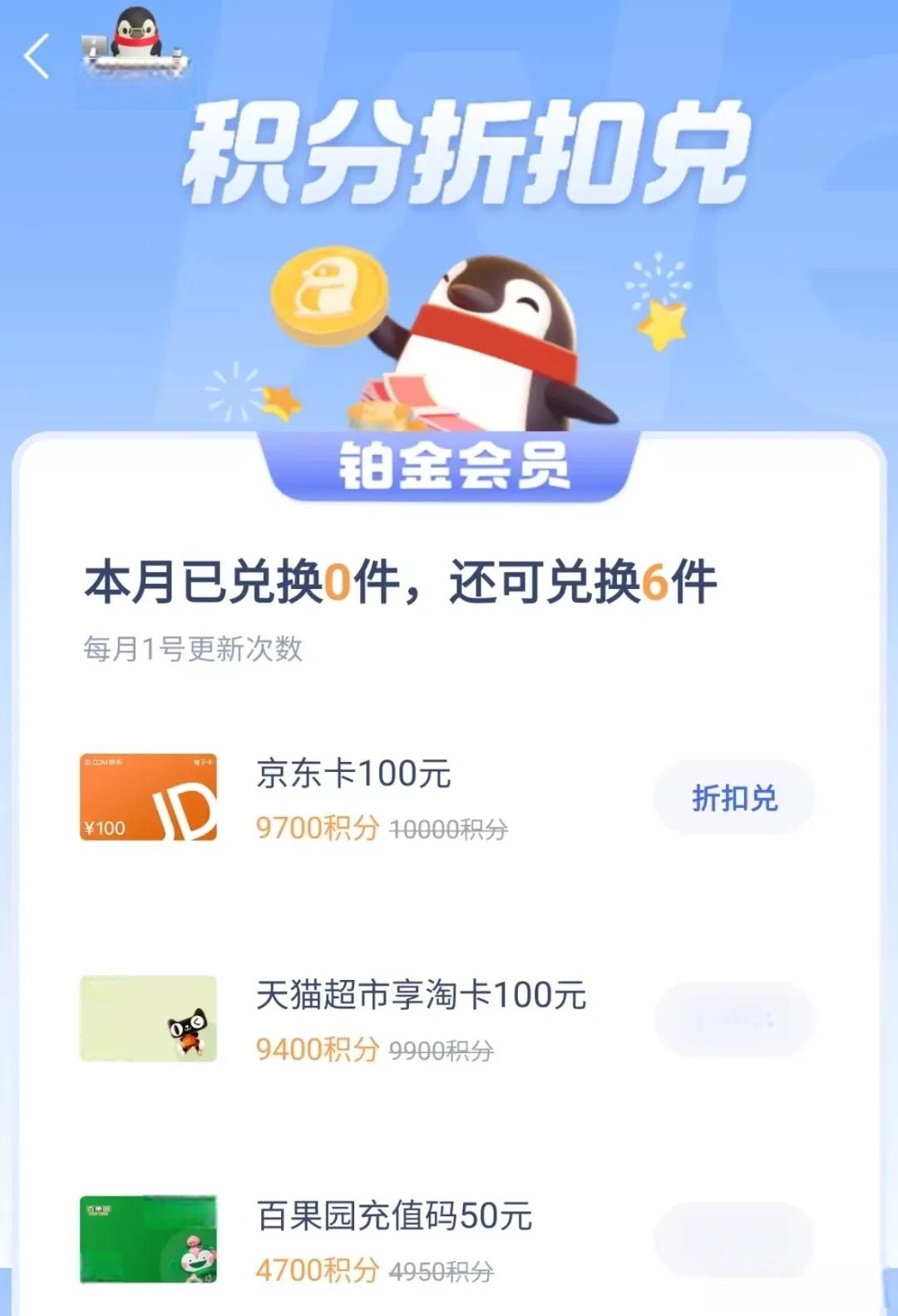Open the 京东卡100元 item
This screenshot has height=1316, width=898.
[353, 774]
